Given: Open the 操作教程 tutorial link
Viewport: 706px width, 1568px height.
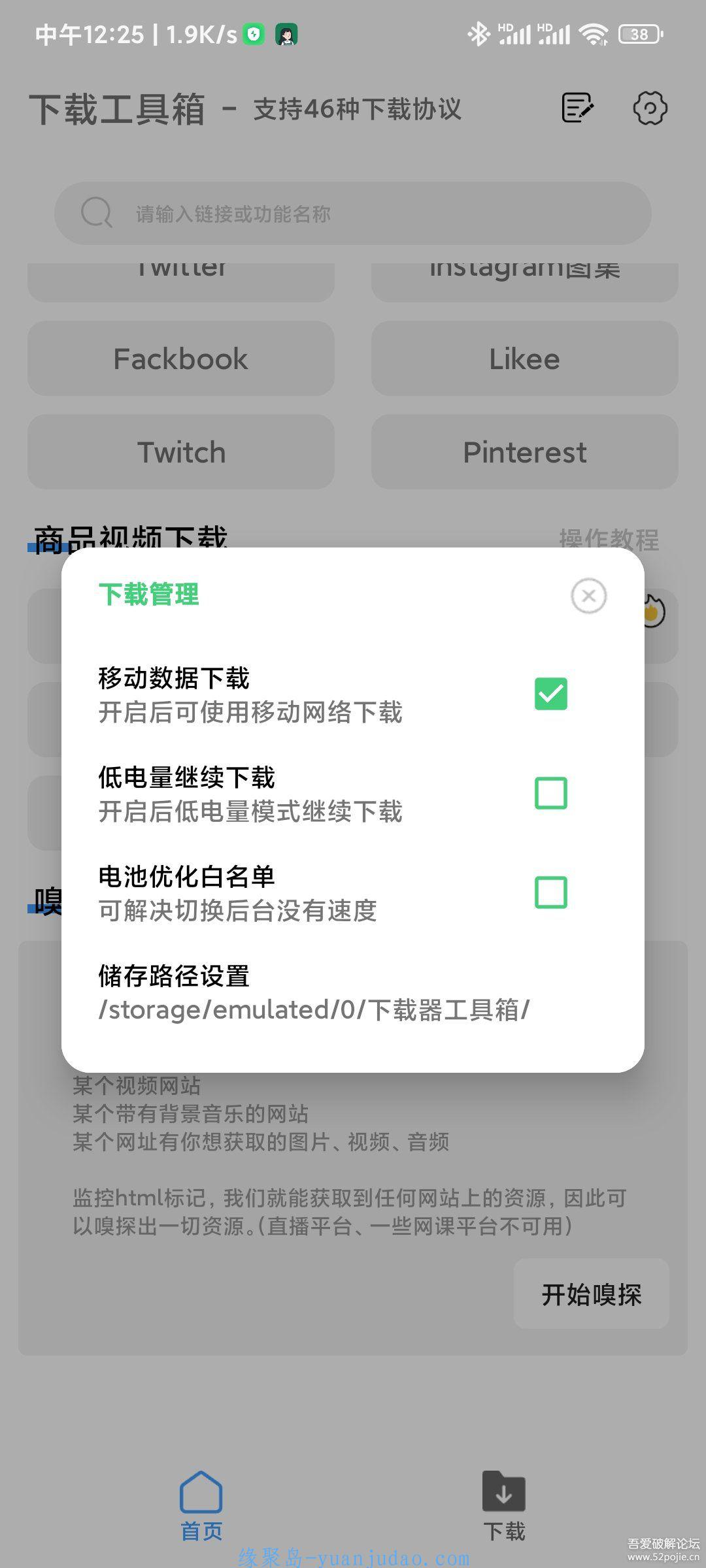Looking at the screenshot, I should tap(609, 538).
